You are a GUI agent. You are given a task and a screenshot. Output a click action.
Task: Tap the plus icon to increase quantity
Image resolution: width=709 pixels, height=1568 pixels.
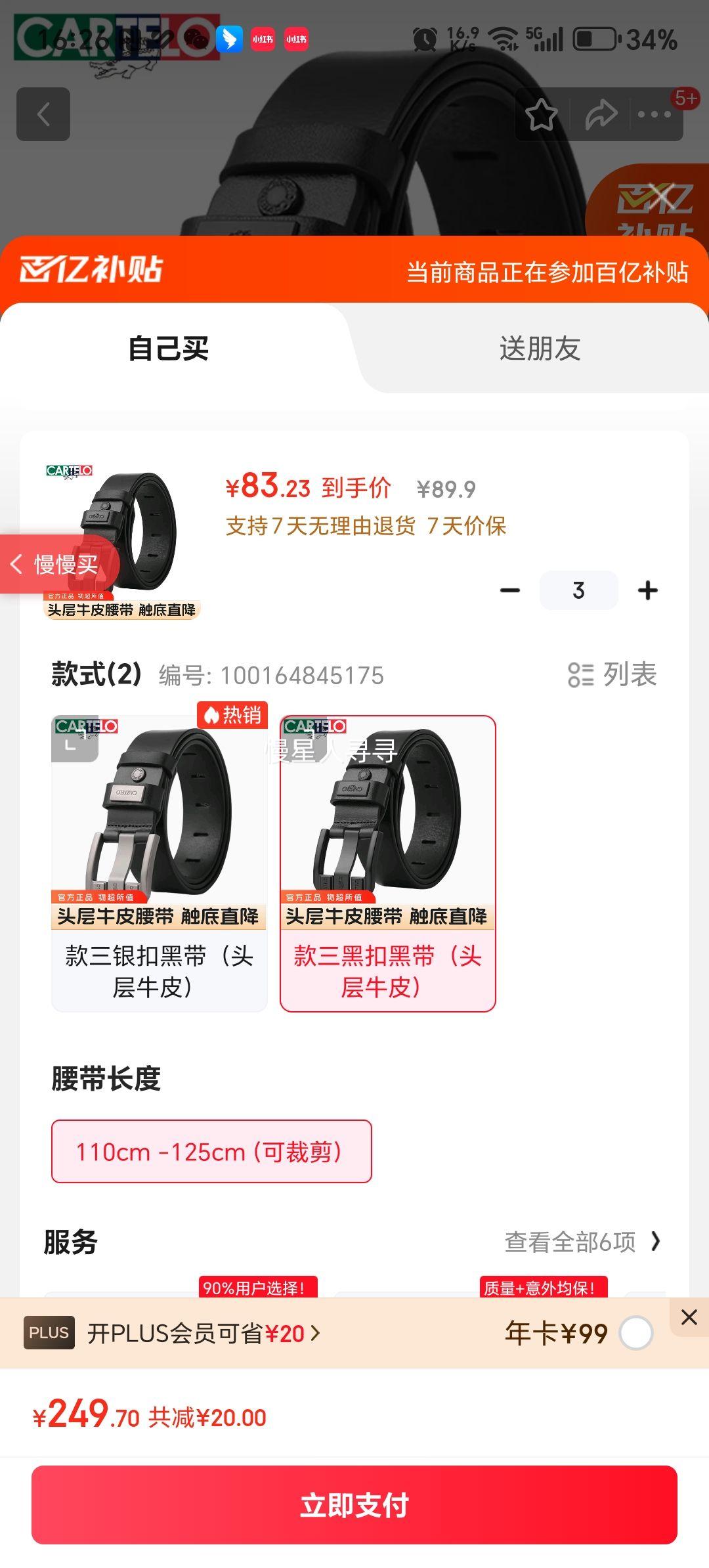coord(648,590)
